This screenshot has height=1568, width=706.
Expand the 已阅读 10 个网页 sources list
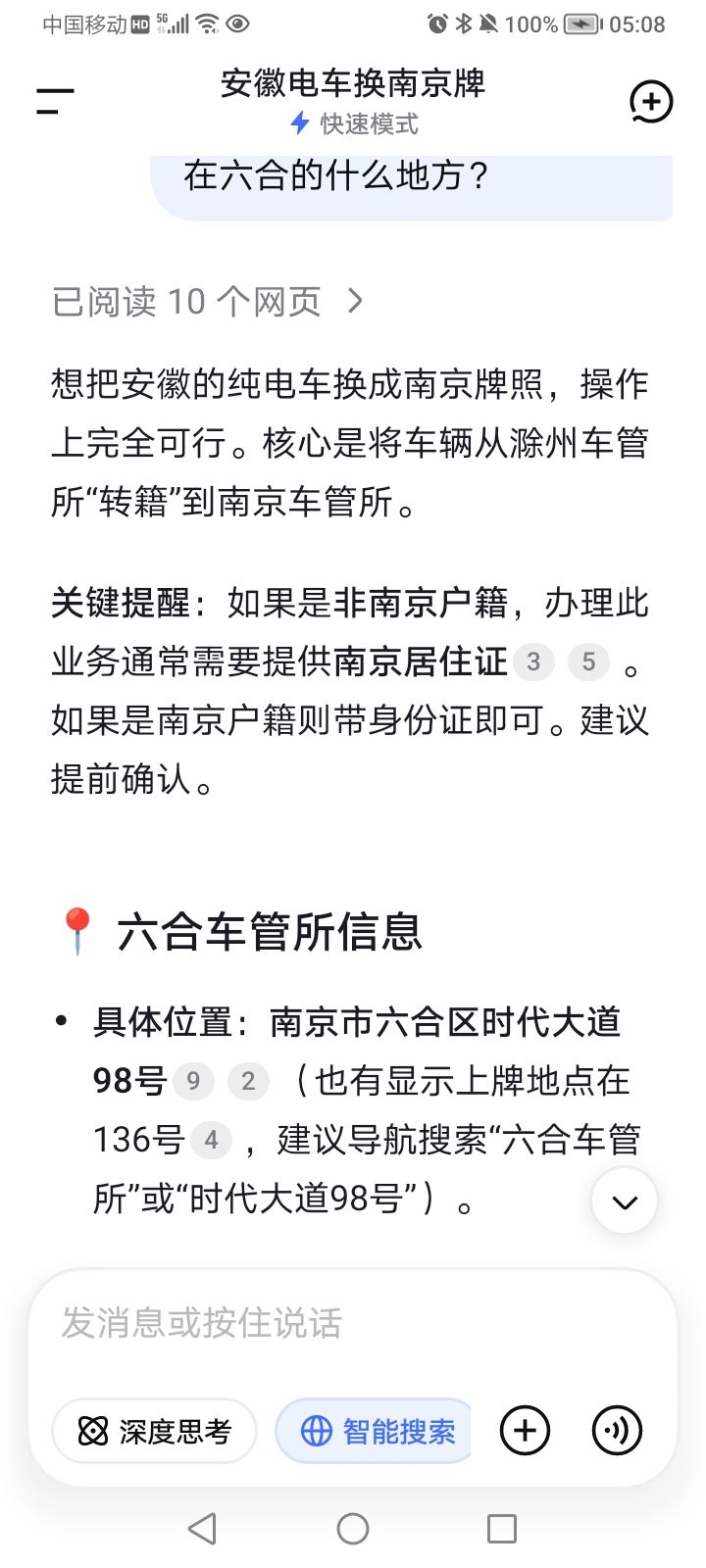[x=207, y=302]
